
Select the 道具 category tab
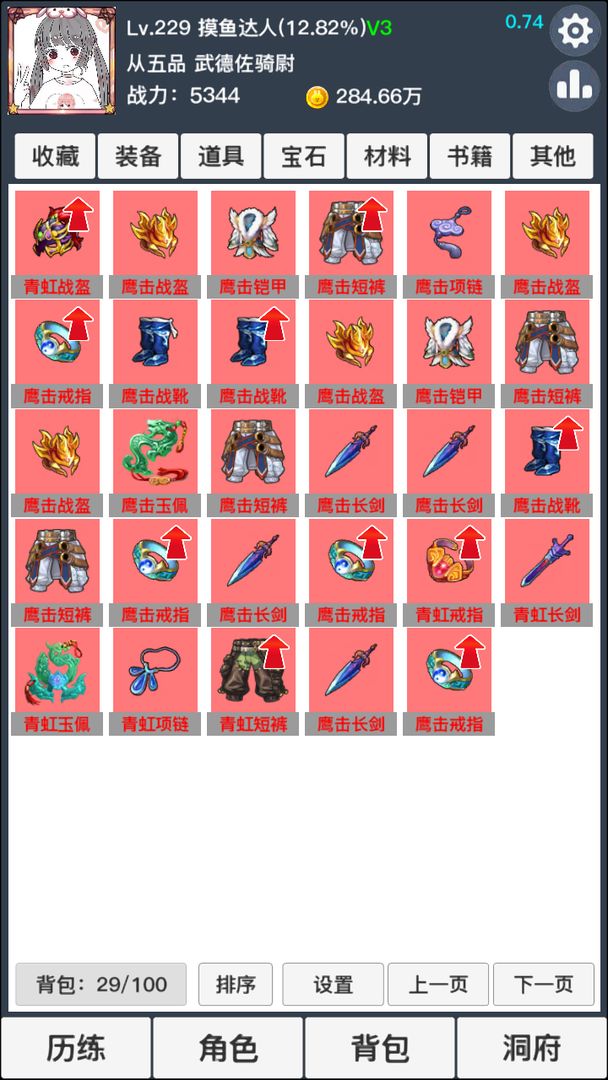[x=221, y=156]
